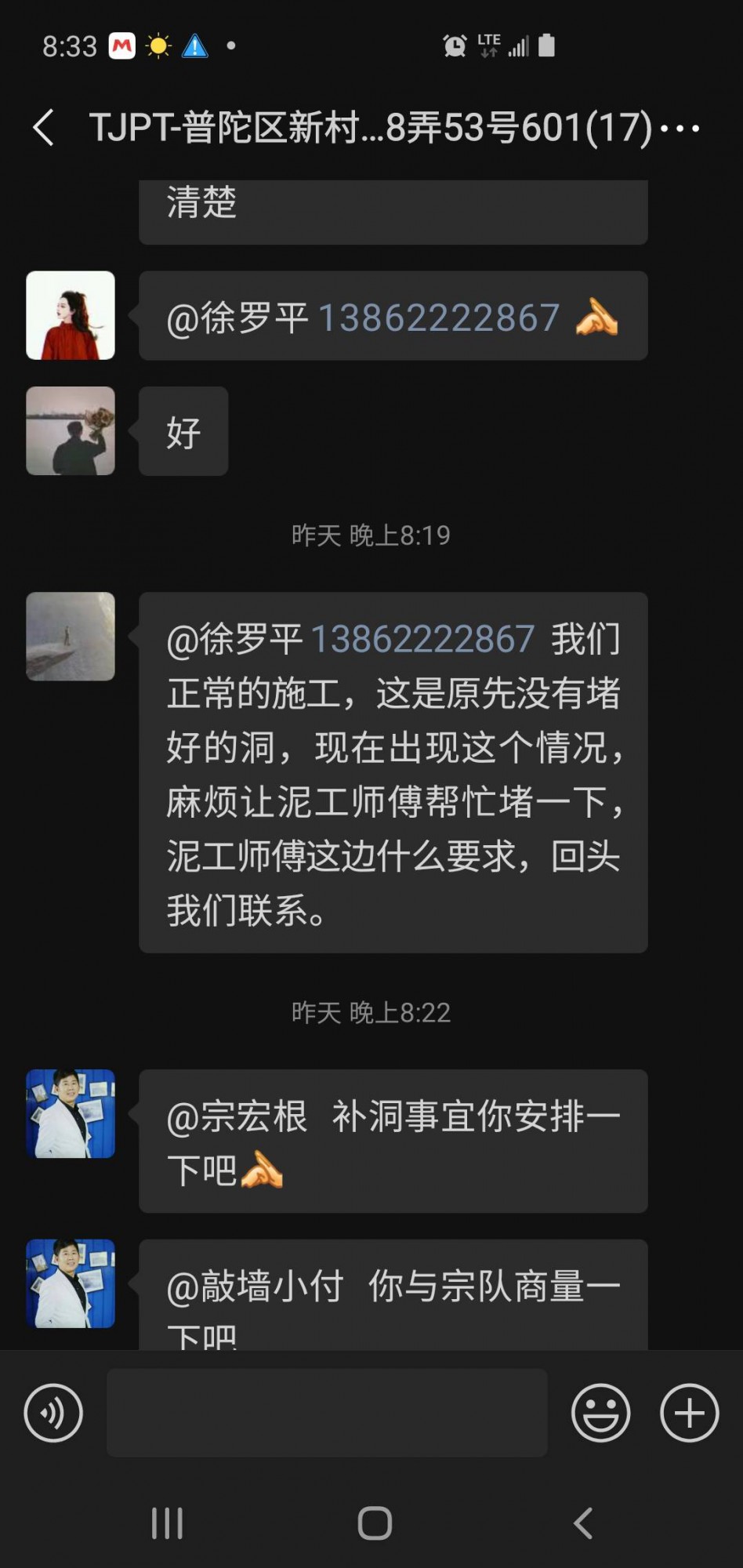
Task: Open the chat details overflow menu
Action: (x=679, y=128)
